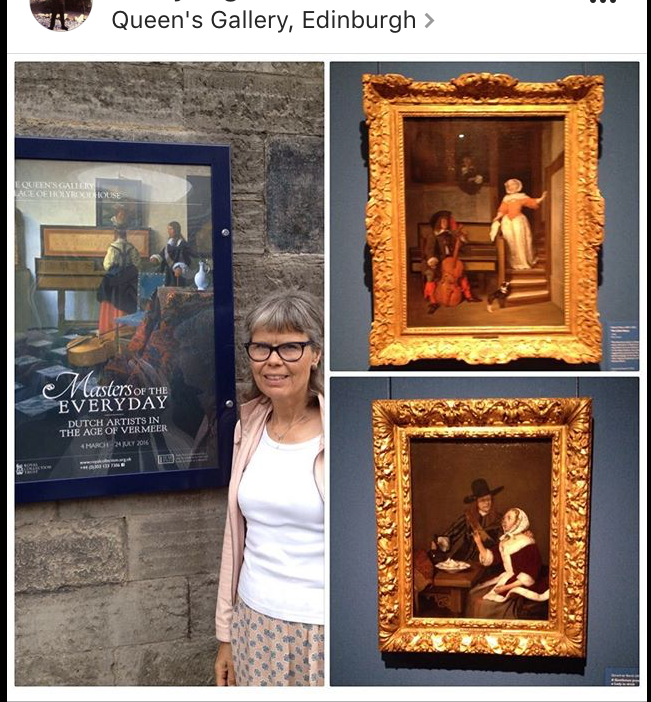This screenshot has width=651, height=702.
Task: Open the Queen's Gallery, Edinburgh location link
Action: [x=263, y=20]
